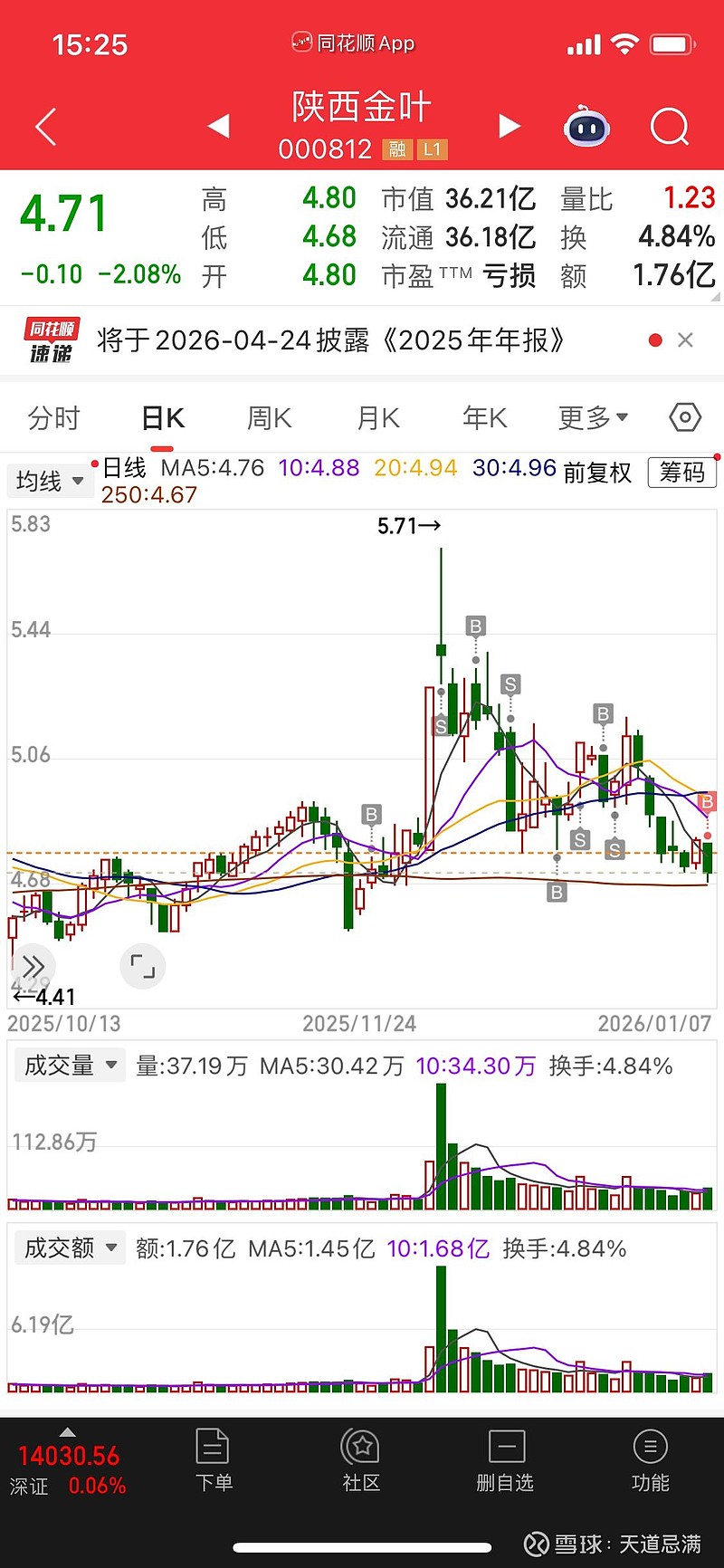Switch to the 分时 chart tab
Screen dimensions: 724x1568
54,418
